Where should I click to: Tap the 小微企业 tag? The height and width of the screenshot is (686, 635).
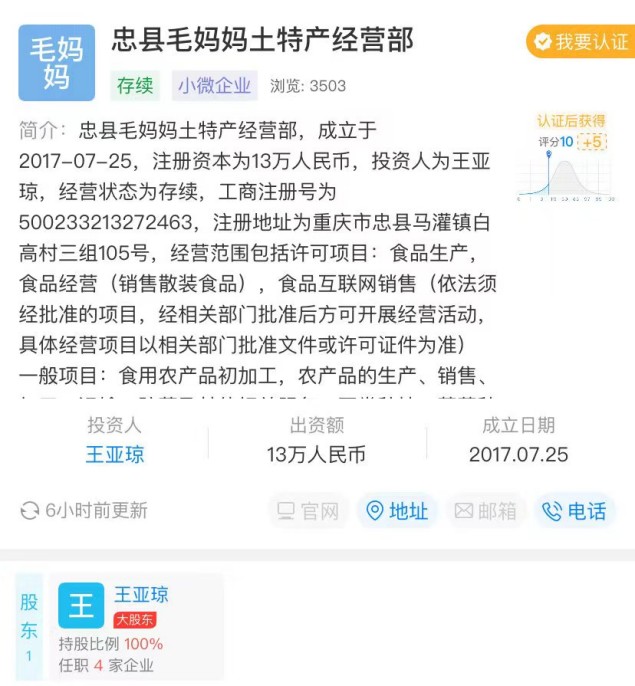pos(215,86)
